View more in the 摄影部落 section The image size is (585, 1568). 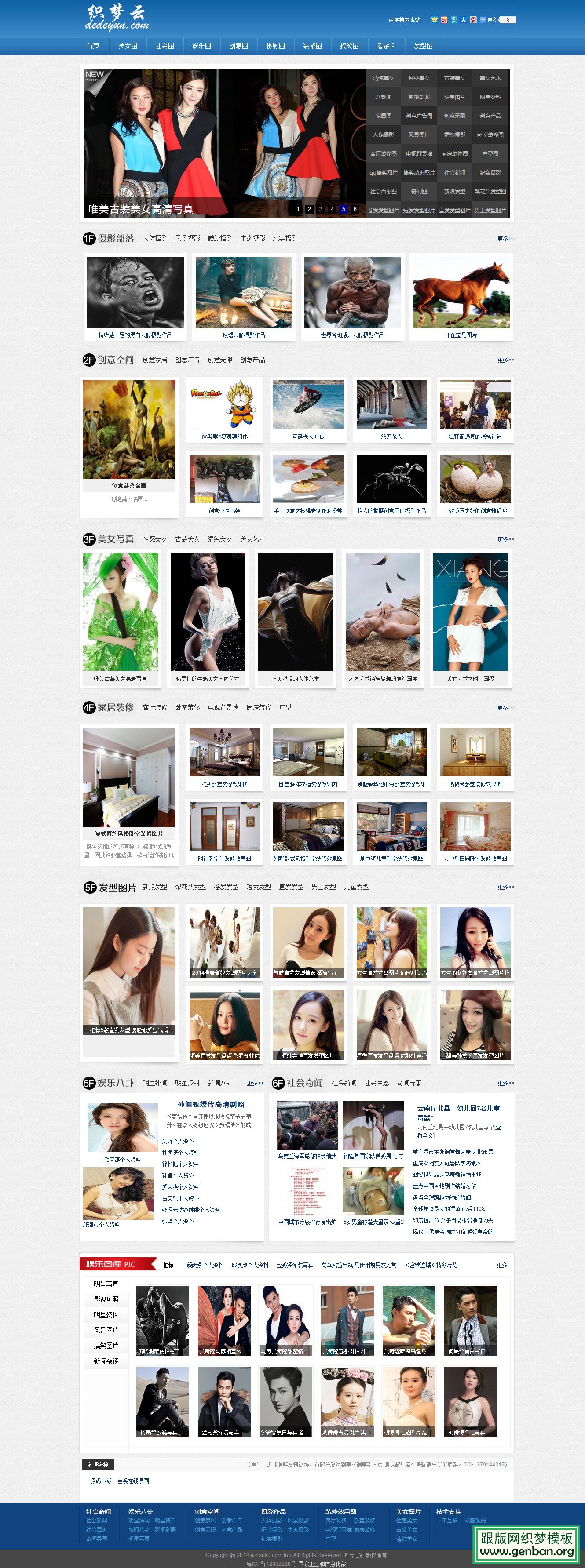pyautogui.click(x=505, y=239)
